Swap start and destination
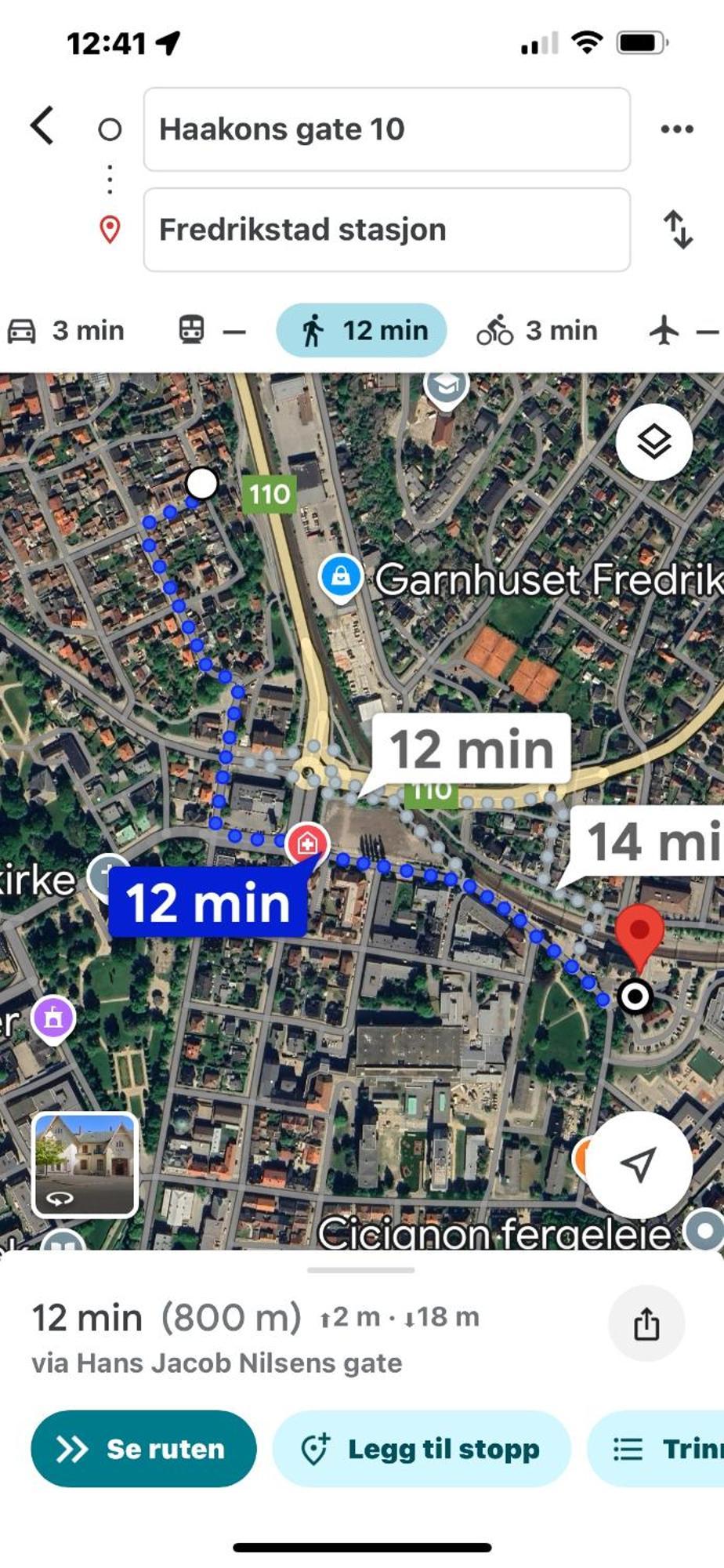 point(678,230)
